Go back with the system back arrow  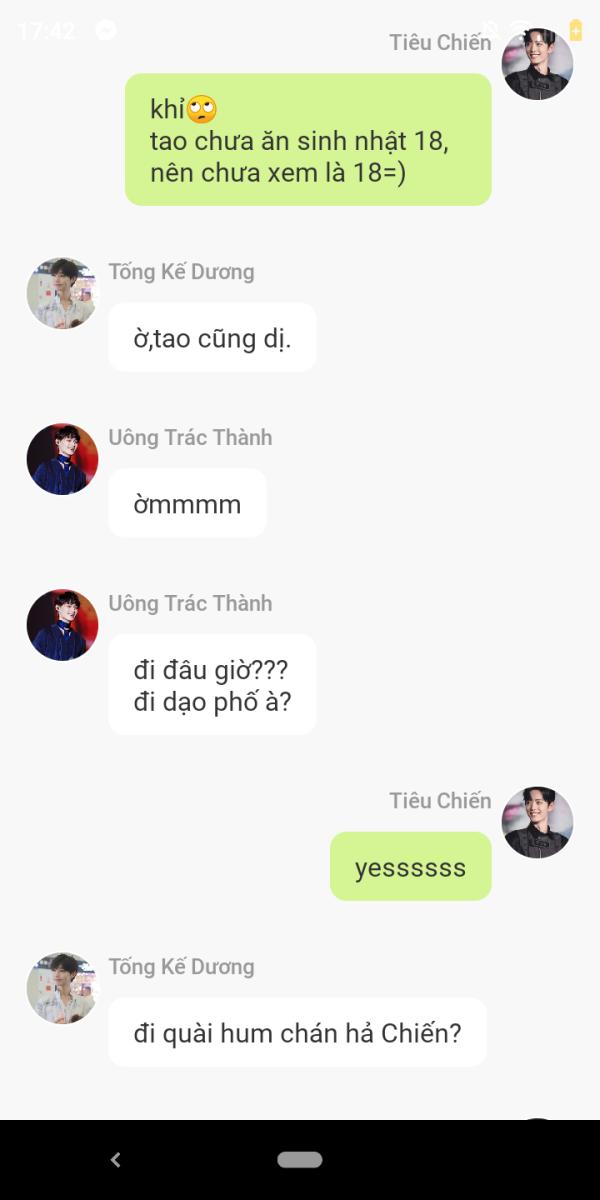point(115,1160)
